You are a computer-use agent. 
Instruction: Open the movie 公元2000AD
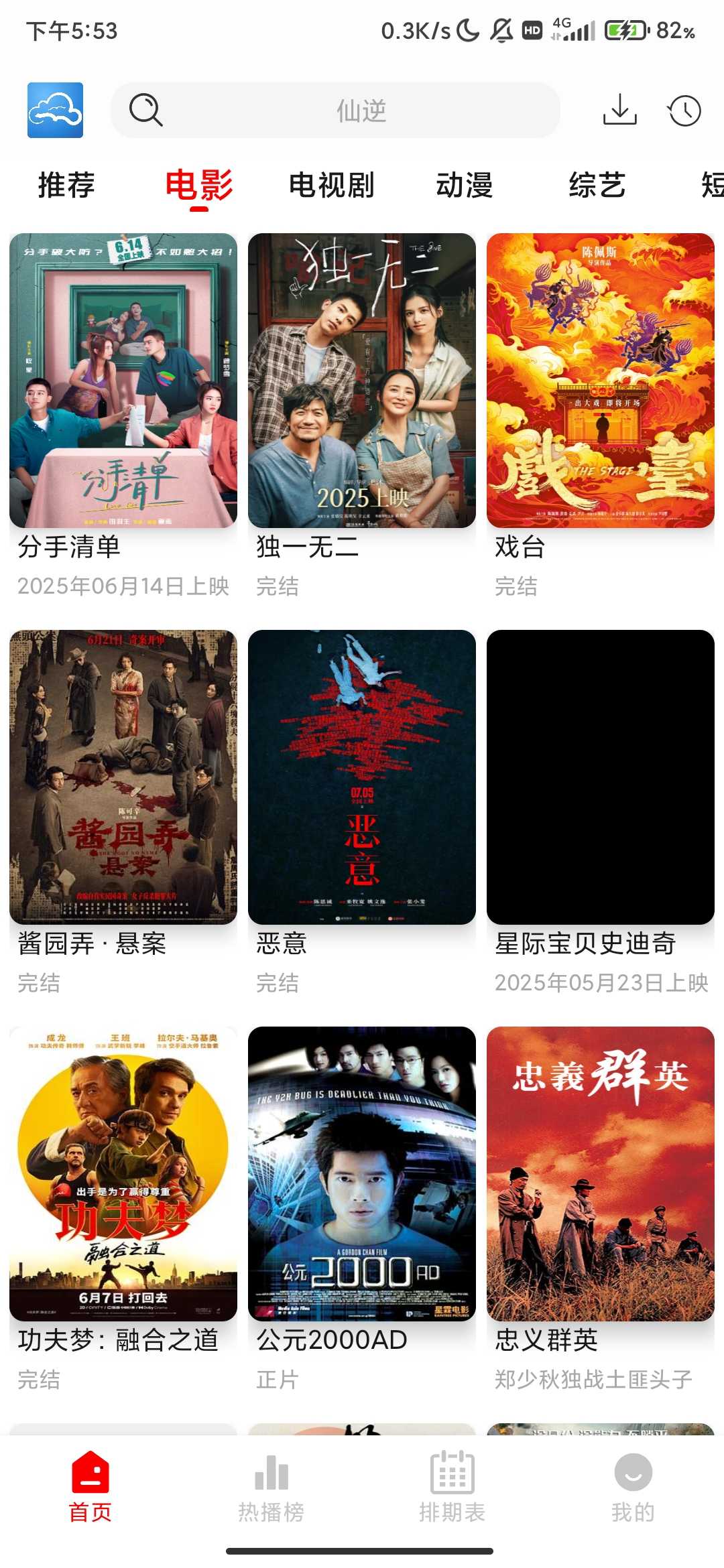[x=362, y=1174]
